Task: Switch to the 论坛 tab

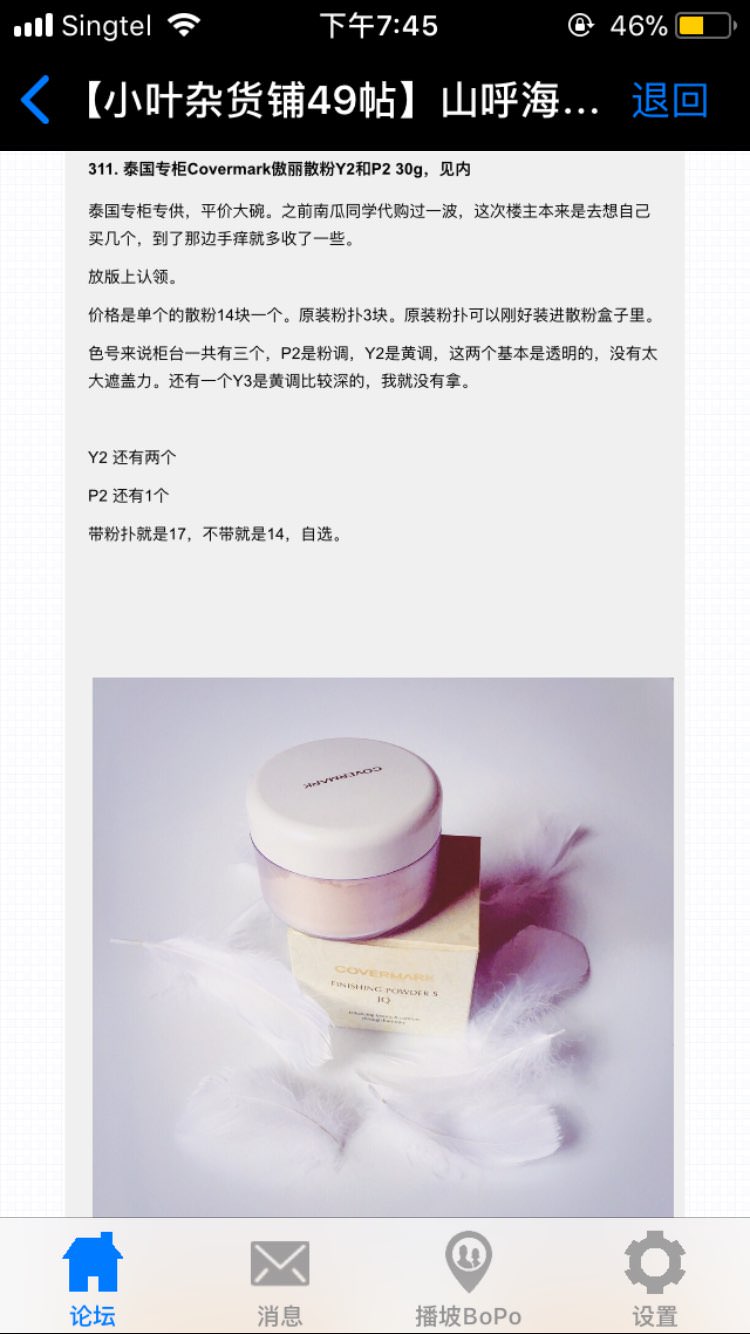Action: tap(92, 1279)
